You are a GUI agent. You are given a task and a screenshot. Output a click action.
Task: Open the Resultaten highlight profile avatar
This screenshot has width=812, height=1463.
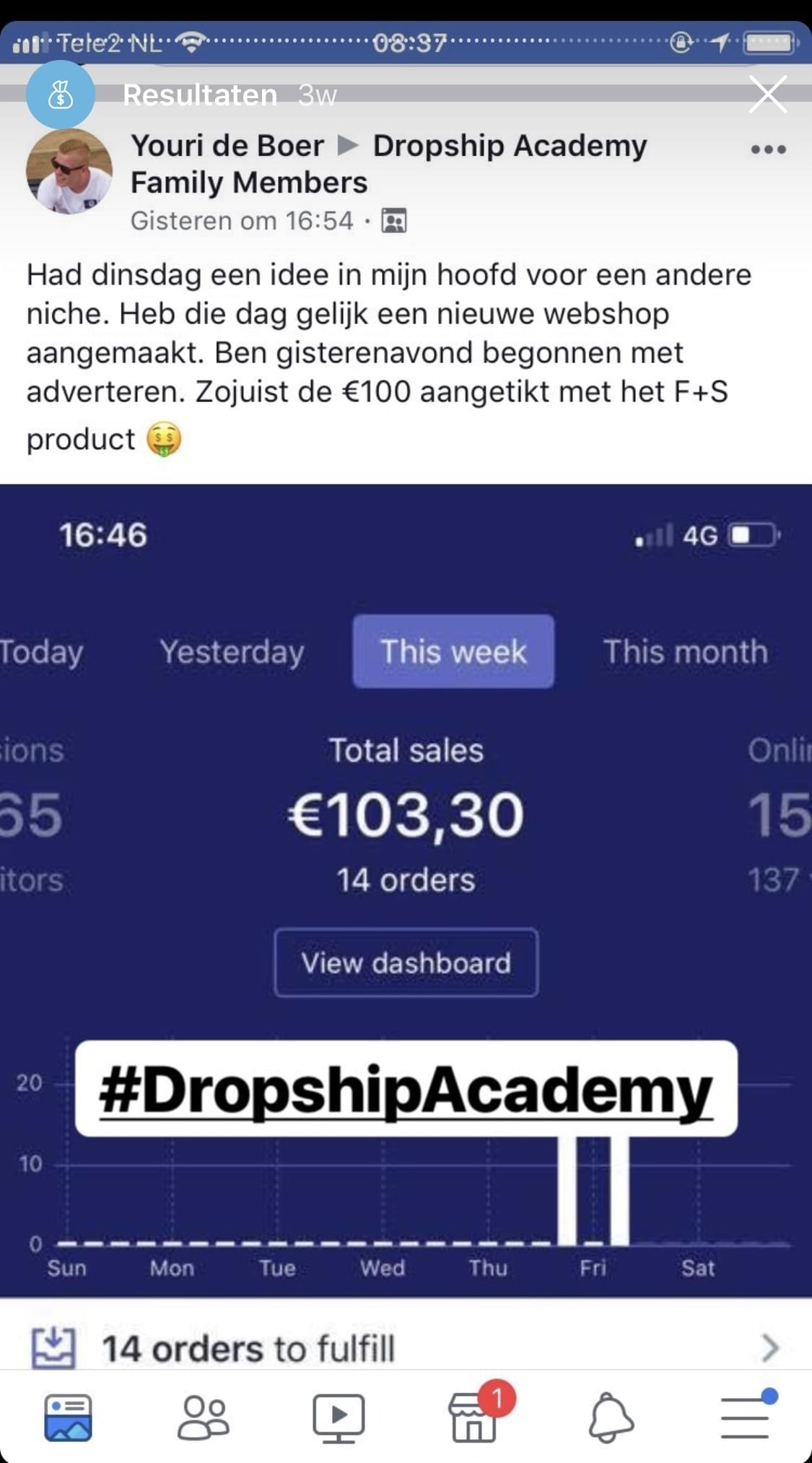[x=61, y=95]
